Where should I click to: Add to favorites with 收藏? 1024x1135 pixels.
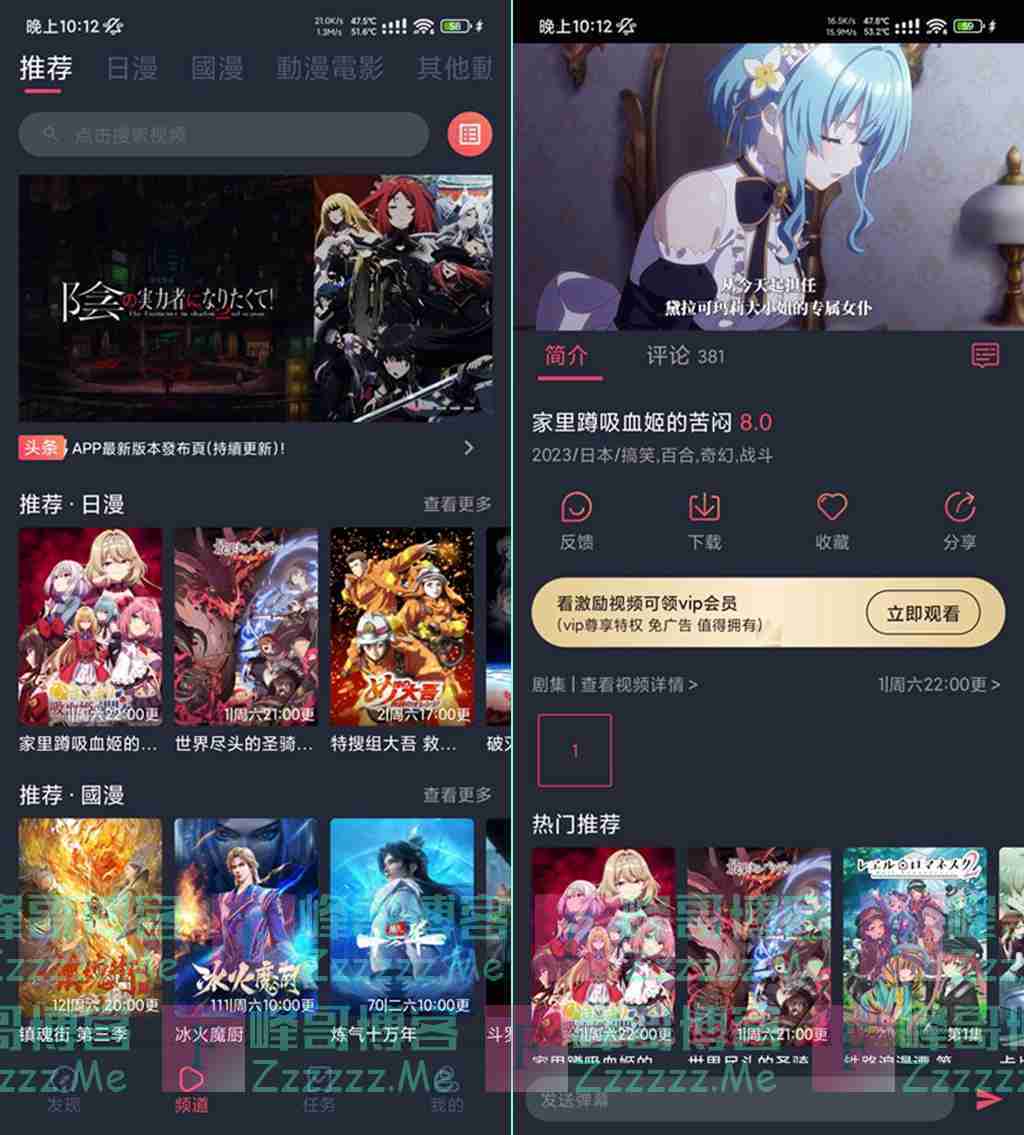click(832, 520)
